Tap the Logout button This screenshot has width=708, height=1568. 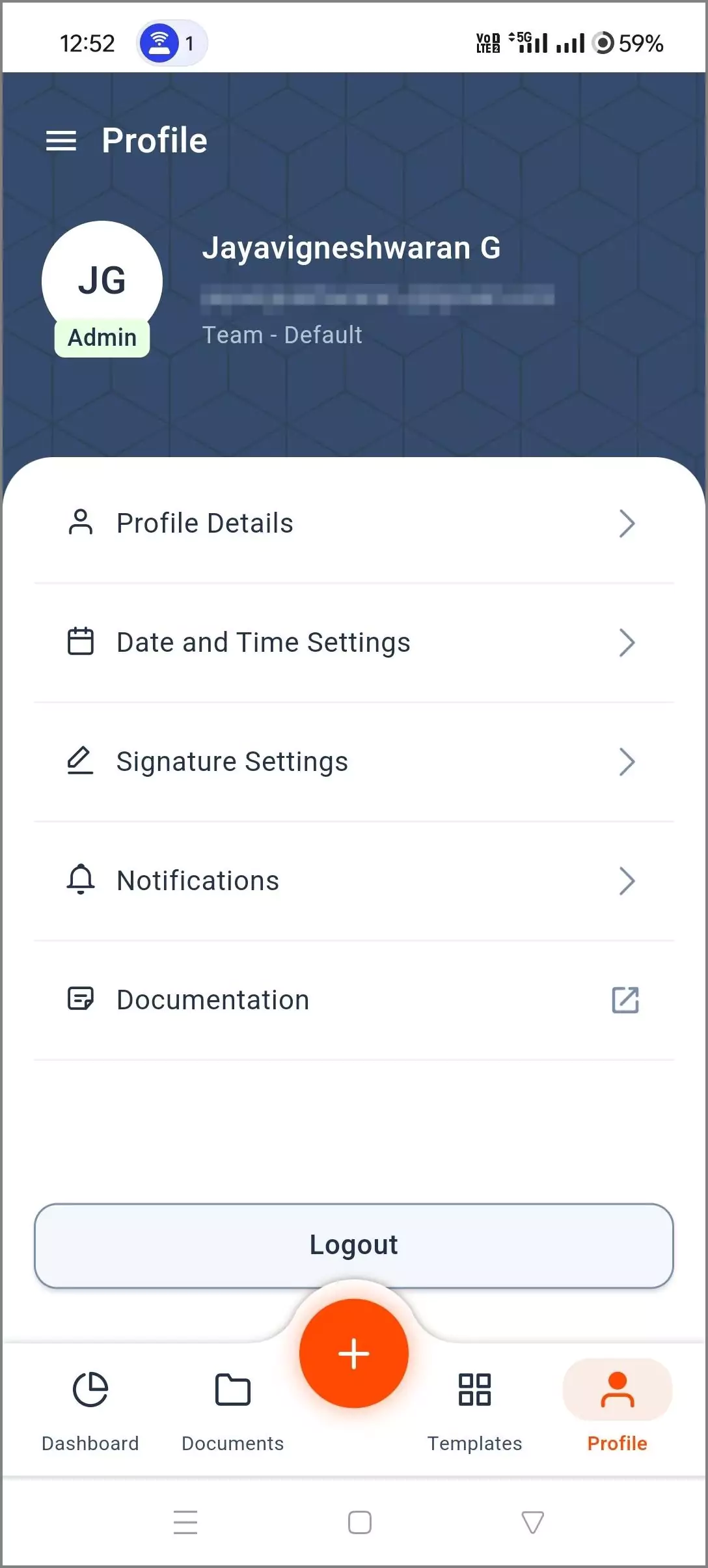(x=353, y=1245)
